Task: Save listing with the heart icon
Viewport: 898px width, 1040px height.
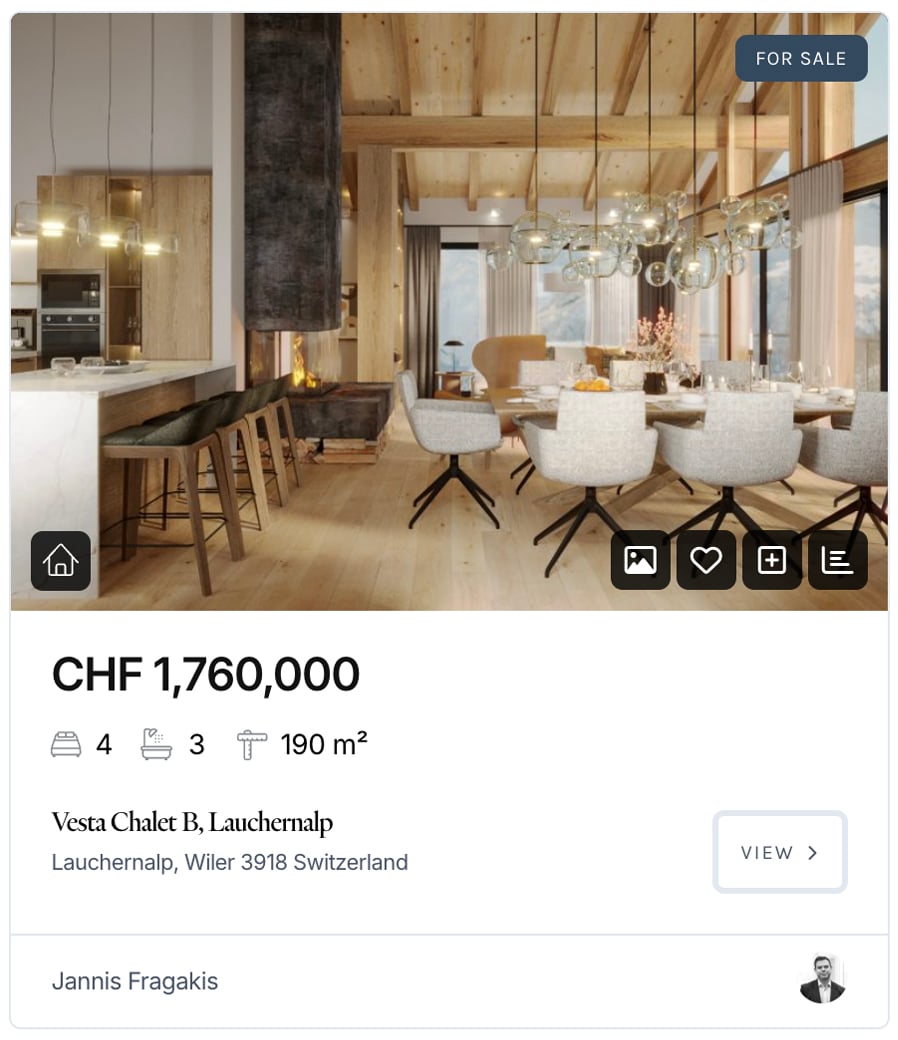Action: pyautogui.click(x=706, y=560)
